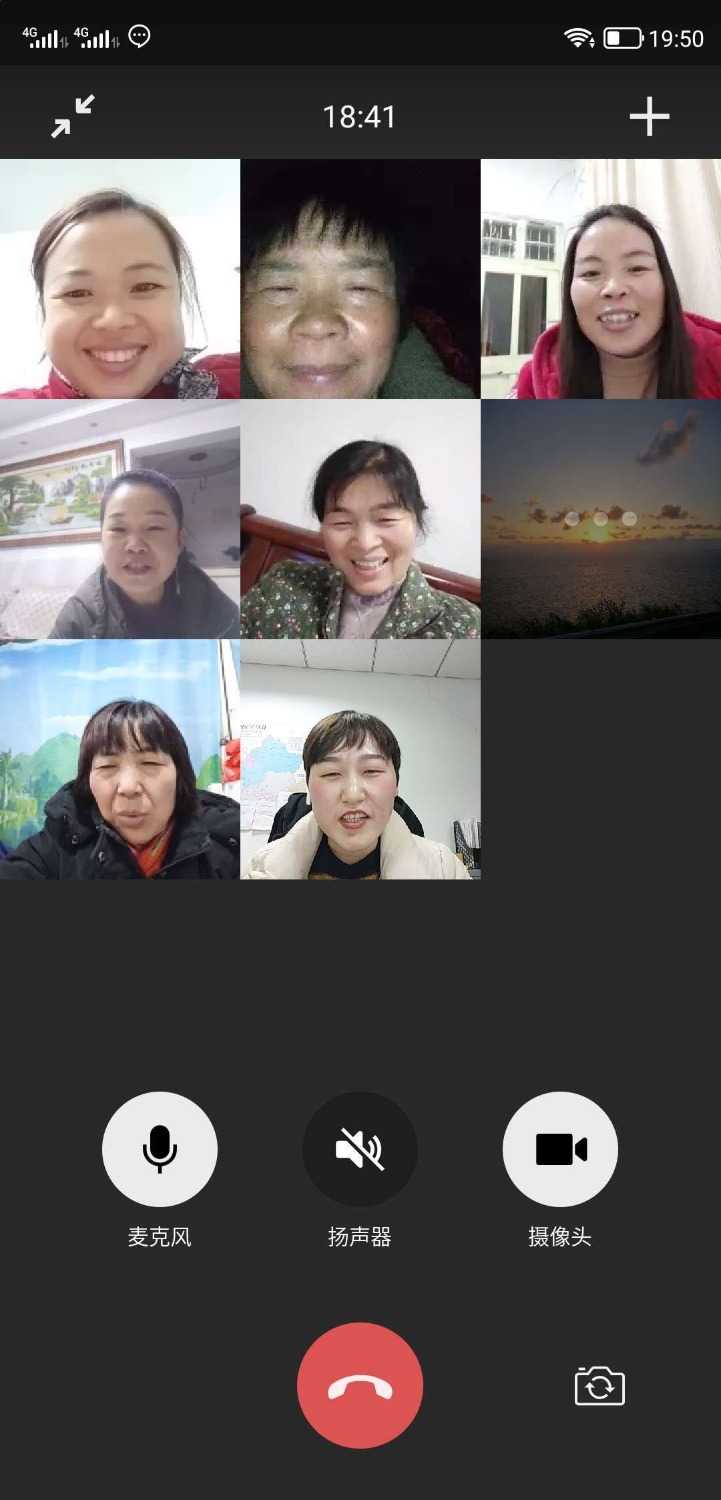This screenshot has width=721, height=1500.
Task: Enlarge the tile of woman in white coat
Action: tap(360, 760)
